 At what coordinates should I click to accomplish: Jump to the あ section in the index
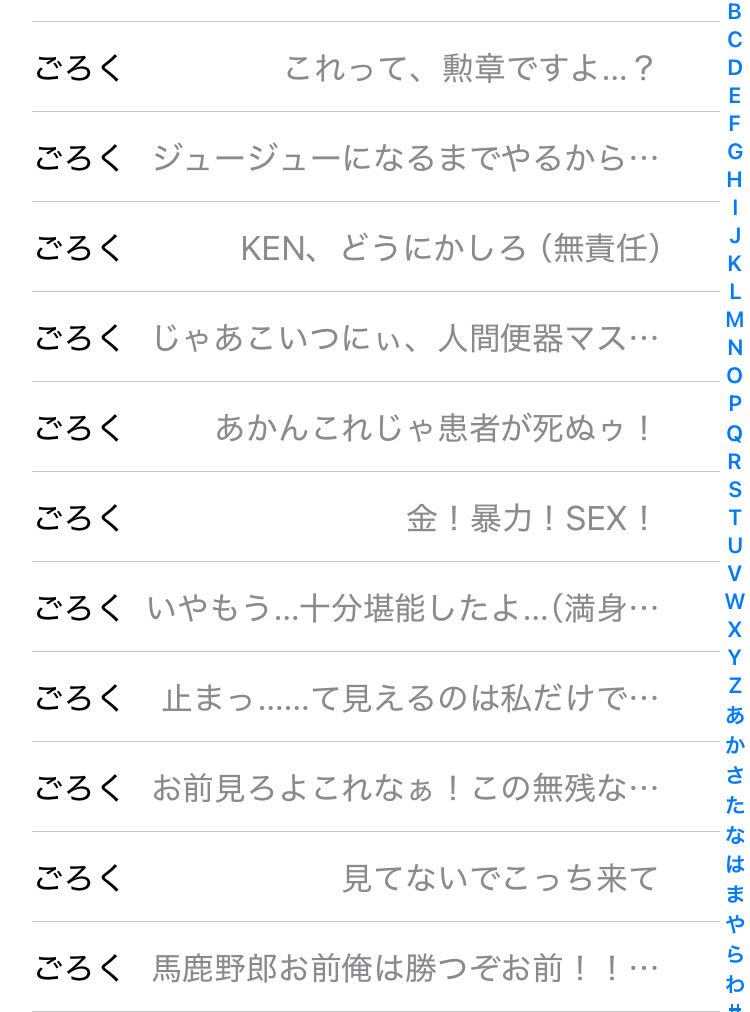click(735, 715)
